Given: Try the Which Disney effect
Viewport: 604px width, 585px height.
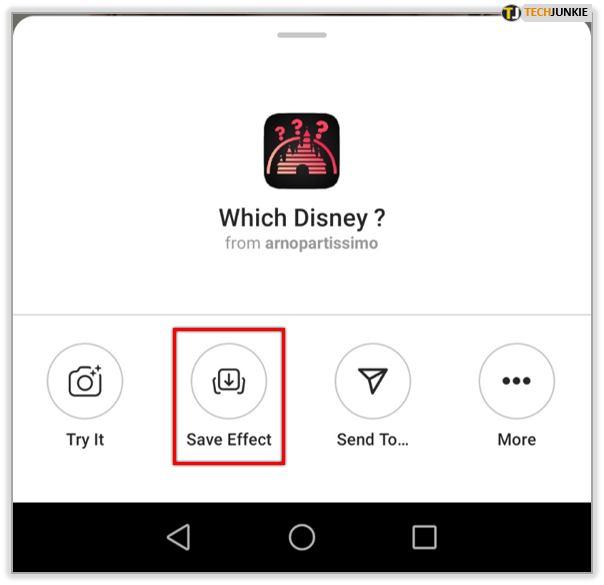Looking at the screenshot, I should pos(85,381).
